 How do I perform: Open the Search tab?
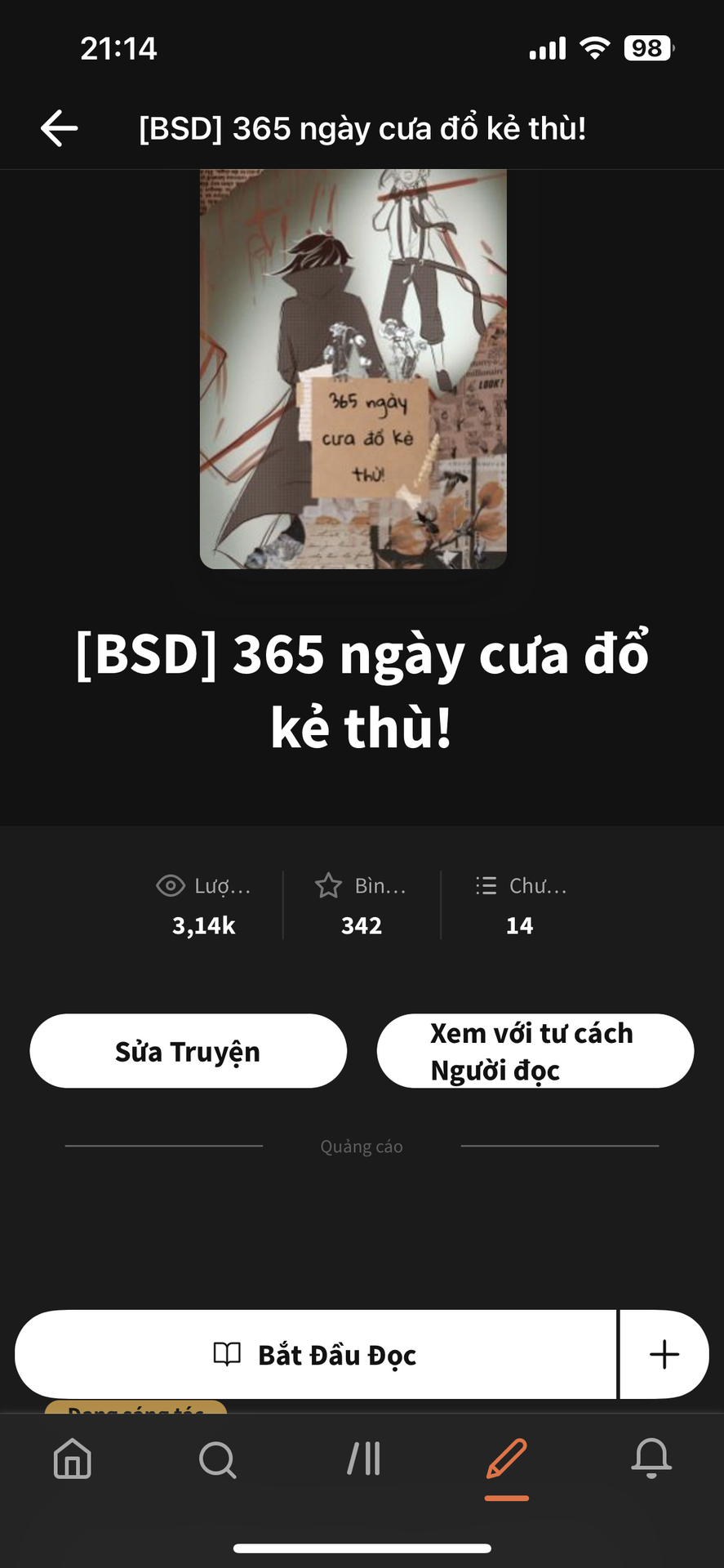click(x=217, y=1459)
